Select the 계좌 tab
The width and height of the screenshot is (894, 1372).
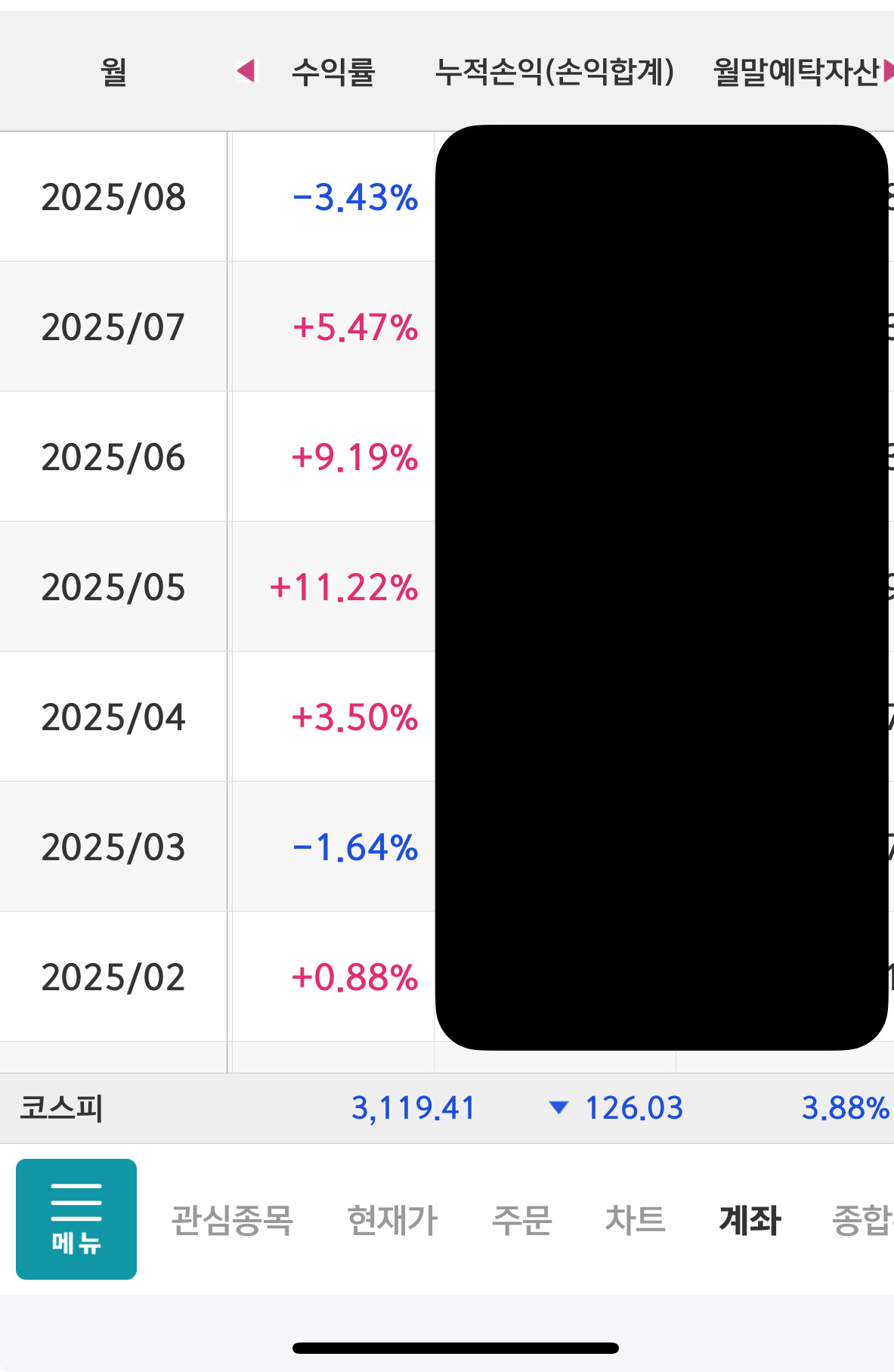click(x=750, y=1220)
